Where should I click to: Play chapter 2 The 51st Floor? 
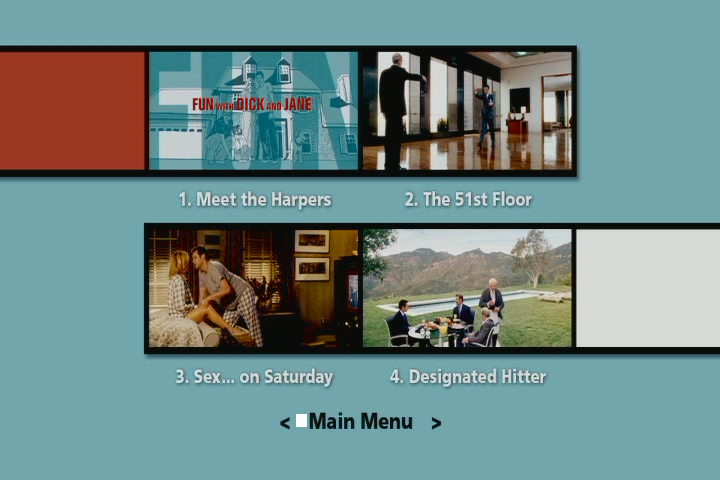pyautogui.click(x=467, y=111)
